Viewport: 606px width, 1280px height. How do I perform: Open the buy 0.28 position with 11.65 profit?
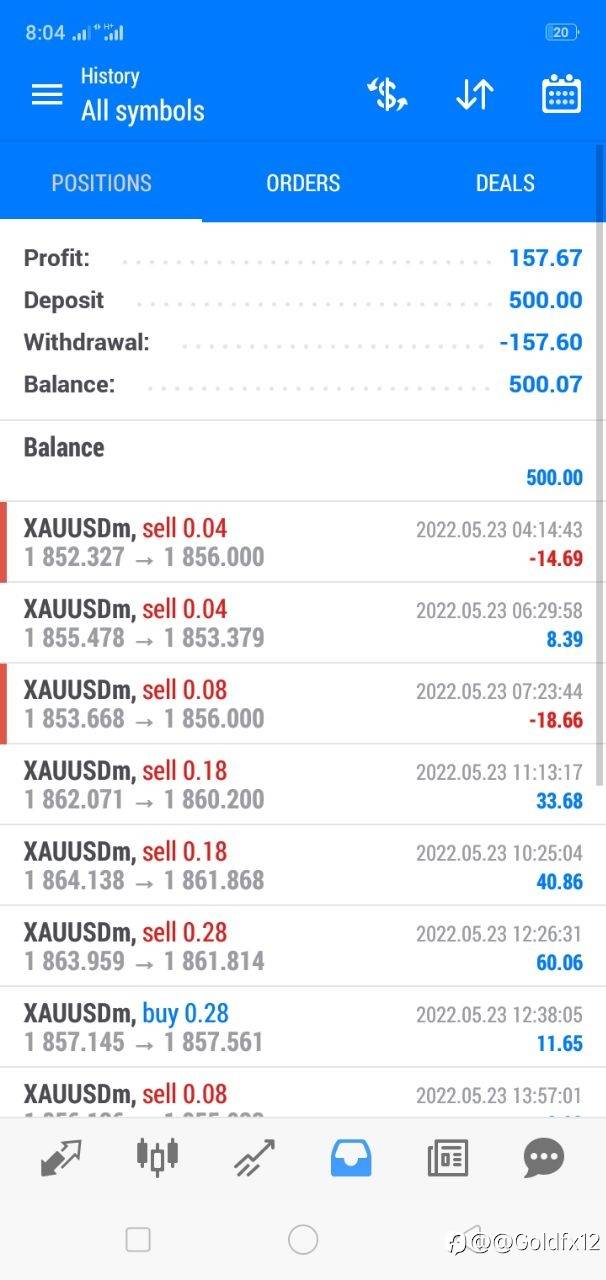(x=303, y=1028)
